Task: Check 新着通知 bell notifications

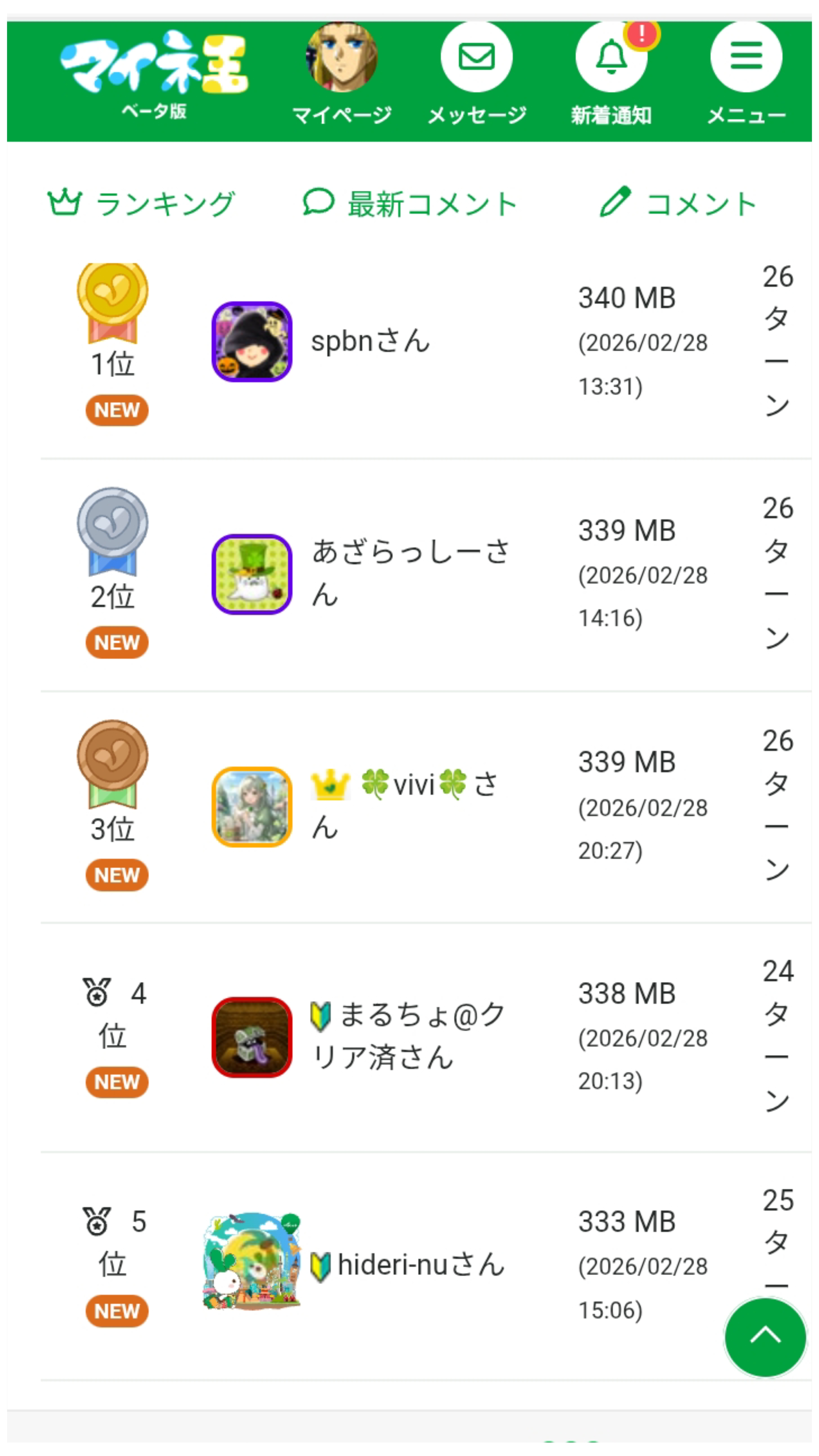Action: 611,58
